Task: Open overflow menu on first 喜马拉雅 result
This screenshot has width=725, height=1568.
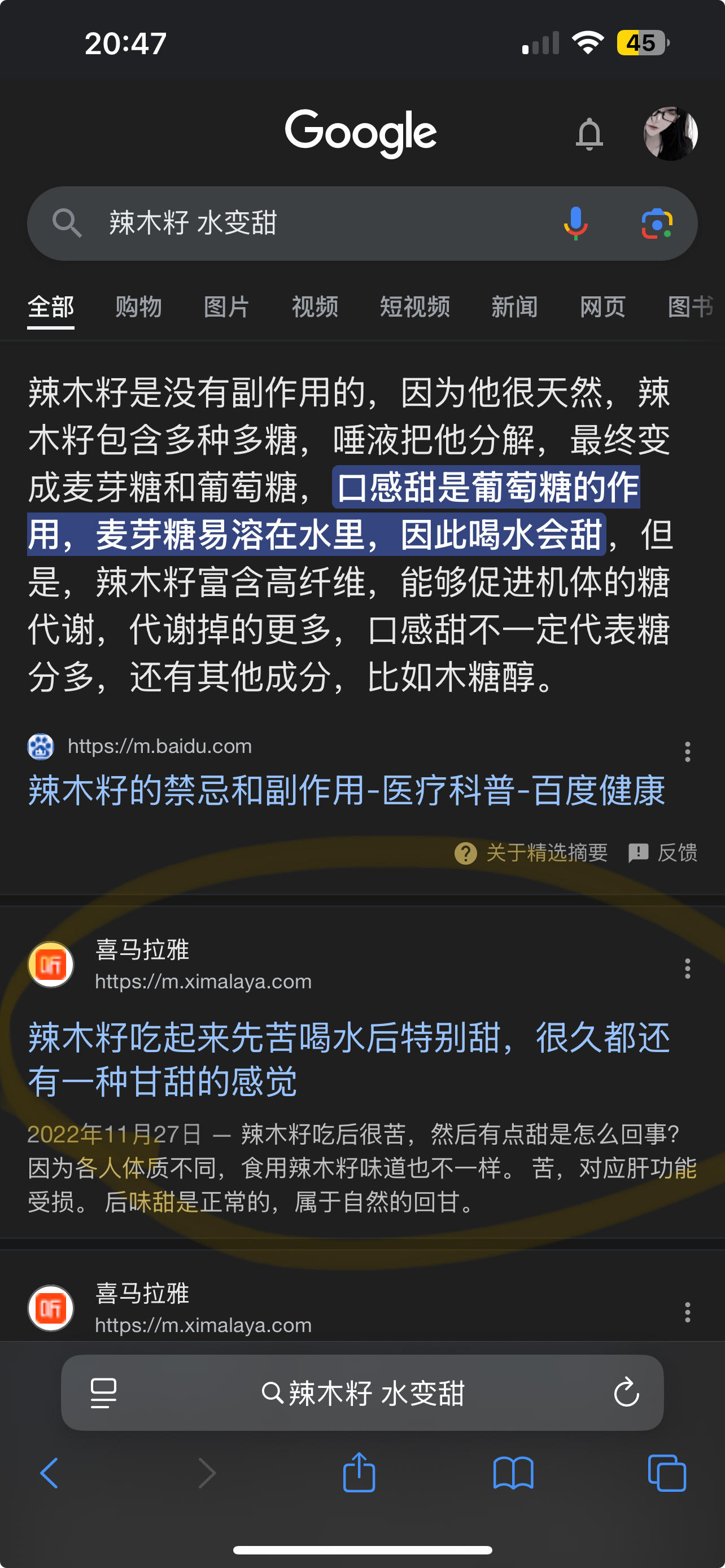Action: pos(687,969)
